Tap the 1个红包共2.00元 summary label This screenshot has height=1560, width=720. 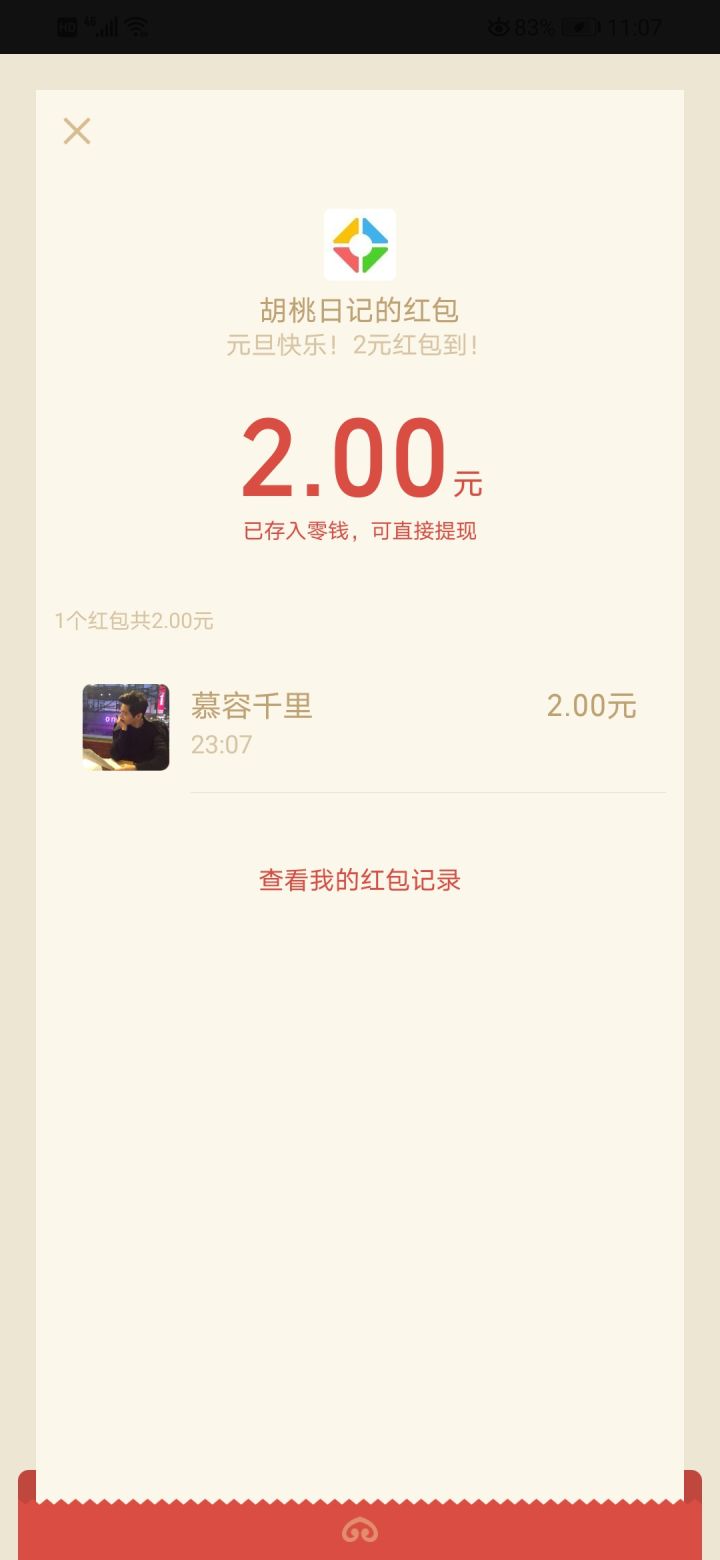pos(135,621)
